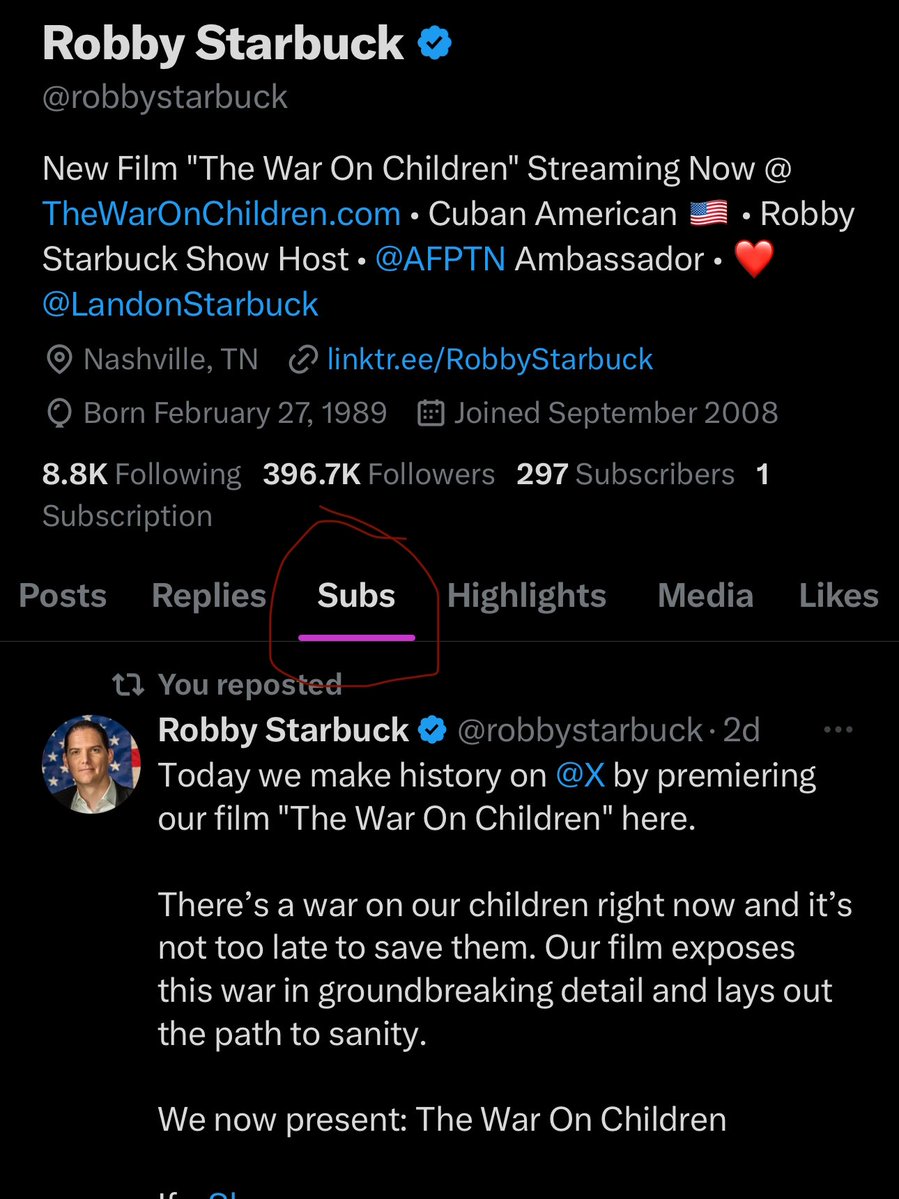Switch to the Media tab
This screenshot has height=1199, width=899.
705,596
